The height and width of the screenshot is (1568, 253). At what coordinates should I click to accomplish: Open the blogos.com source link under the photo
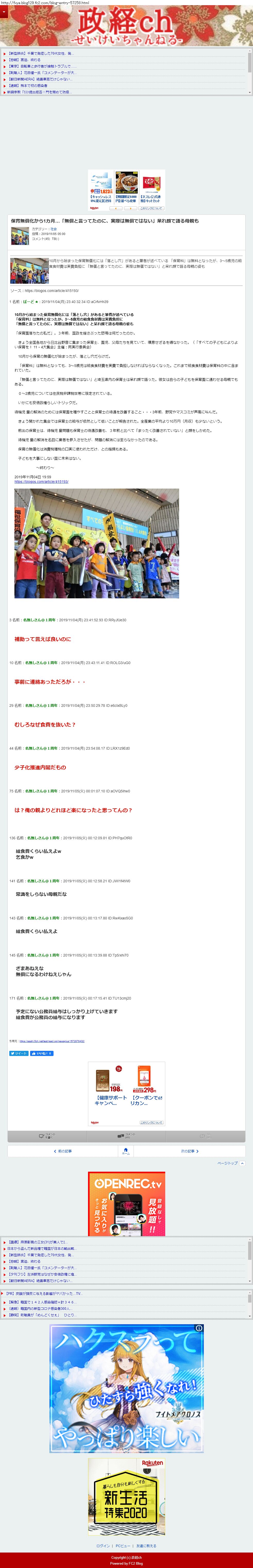click(41, 481)
